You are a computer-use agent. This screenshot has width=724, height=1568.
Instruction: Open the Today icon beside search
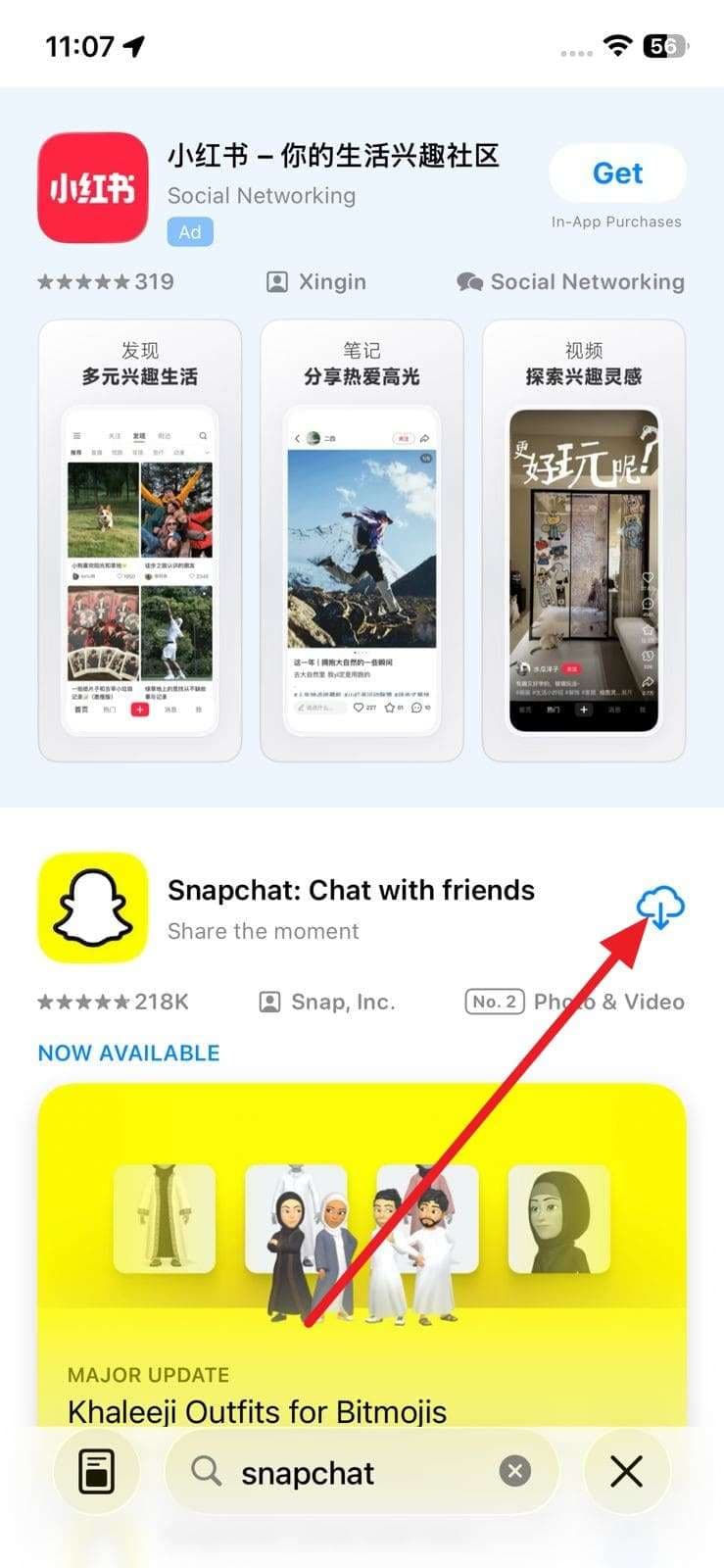(x=96, y=1471)
